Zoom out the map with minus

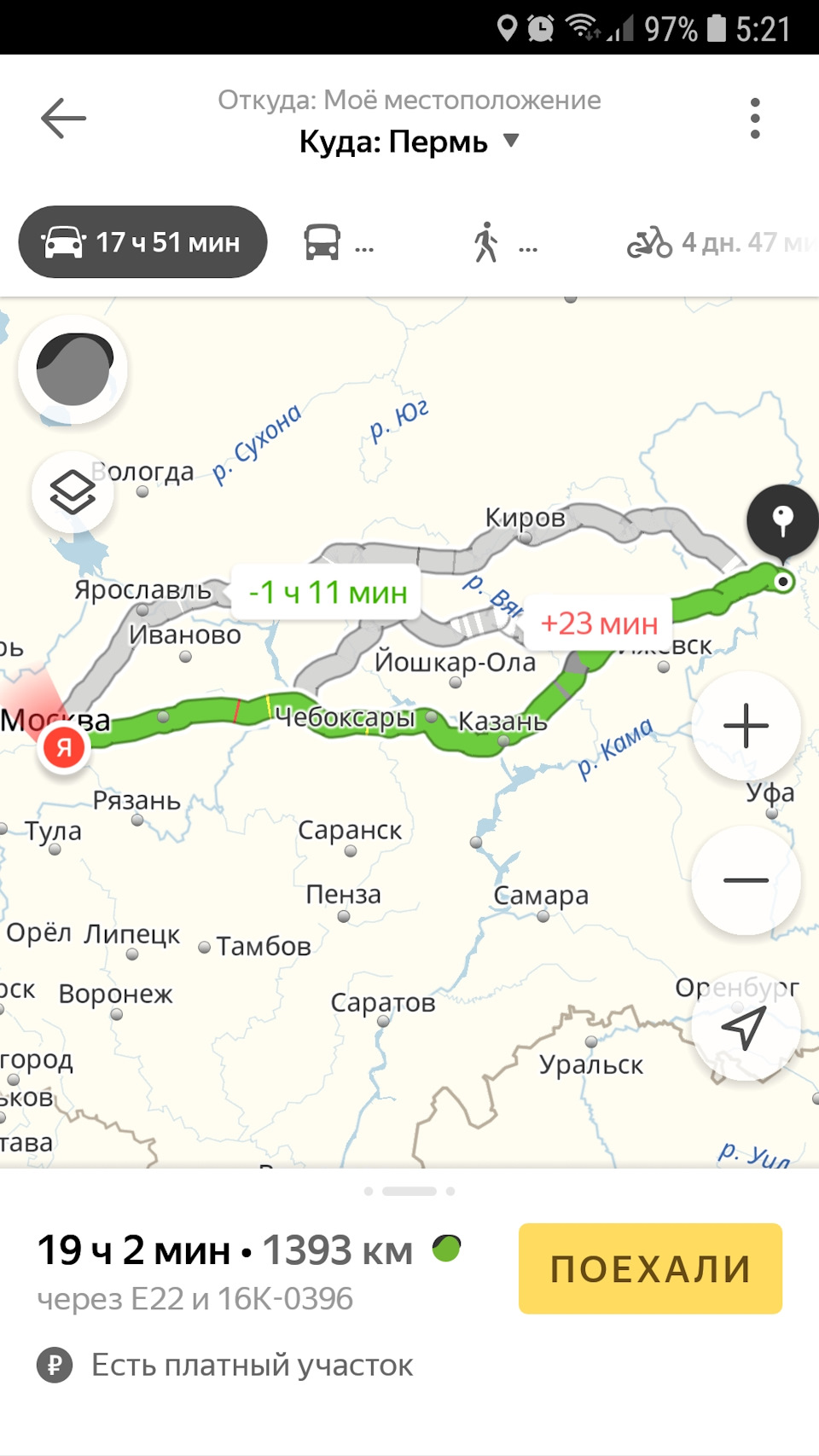coord(746,880)
